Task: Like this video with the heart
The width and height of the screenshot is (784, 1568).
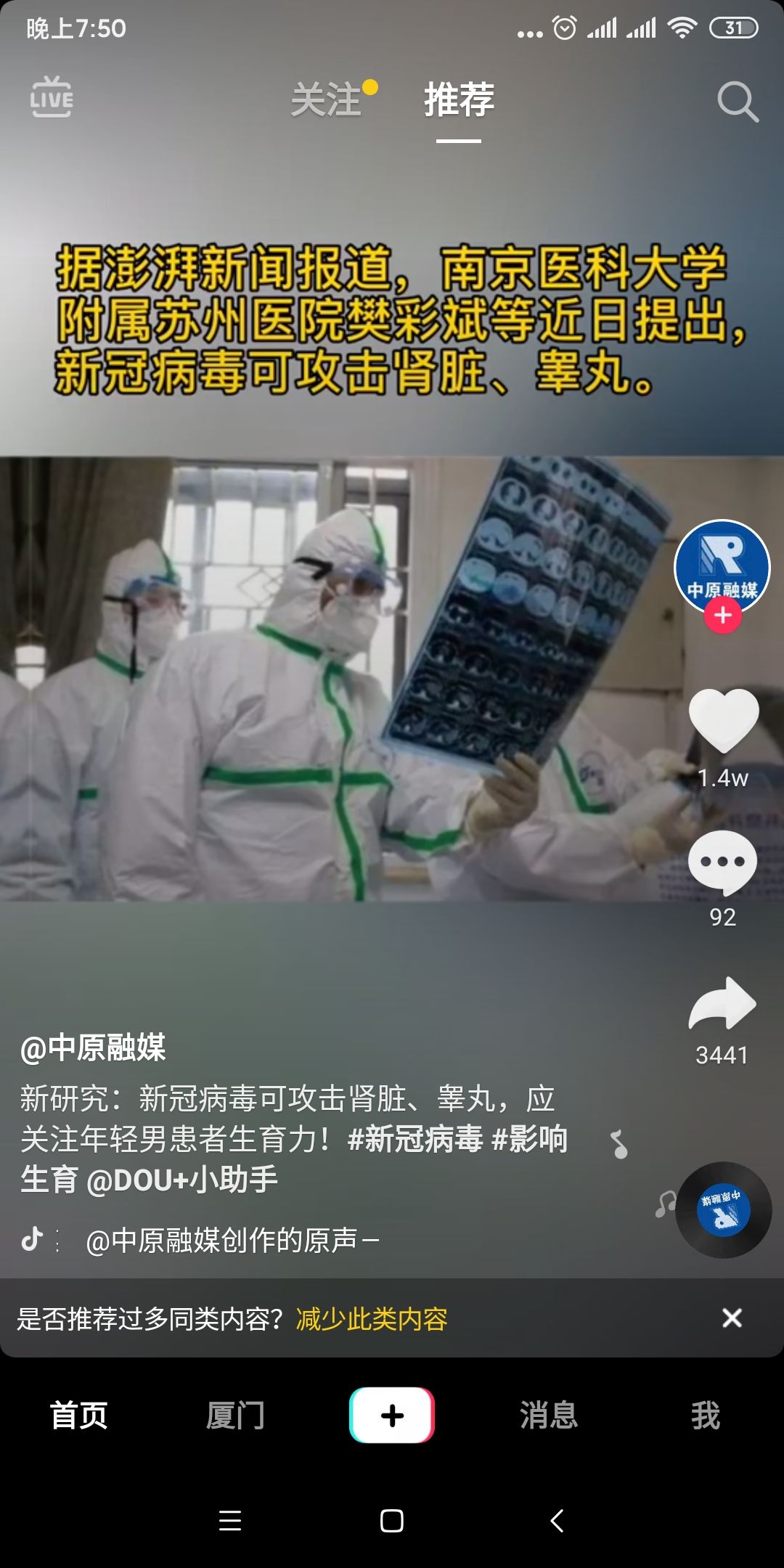Action: (x=723, y=720)
